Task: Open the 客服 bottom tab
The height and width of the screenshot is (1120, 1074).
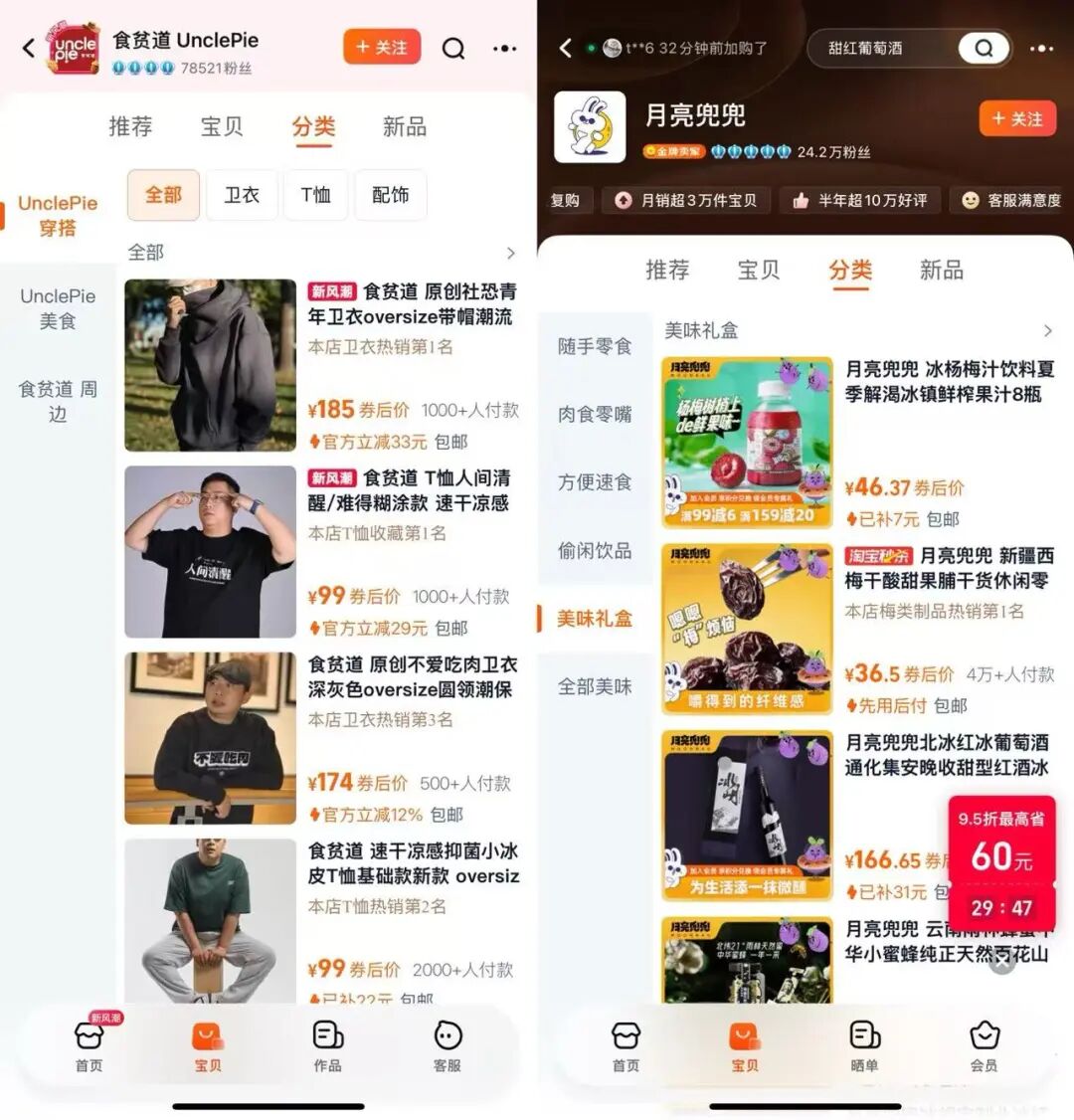Action: click(x=447, y=1045)
